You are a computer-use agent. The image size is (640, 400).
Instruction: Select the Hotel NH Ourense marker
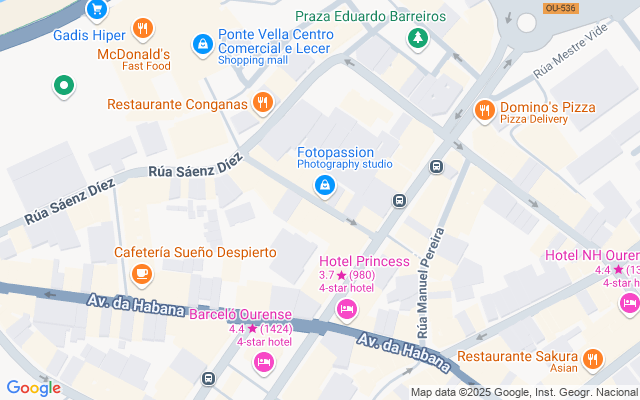coord(629,303)
